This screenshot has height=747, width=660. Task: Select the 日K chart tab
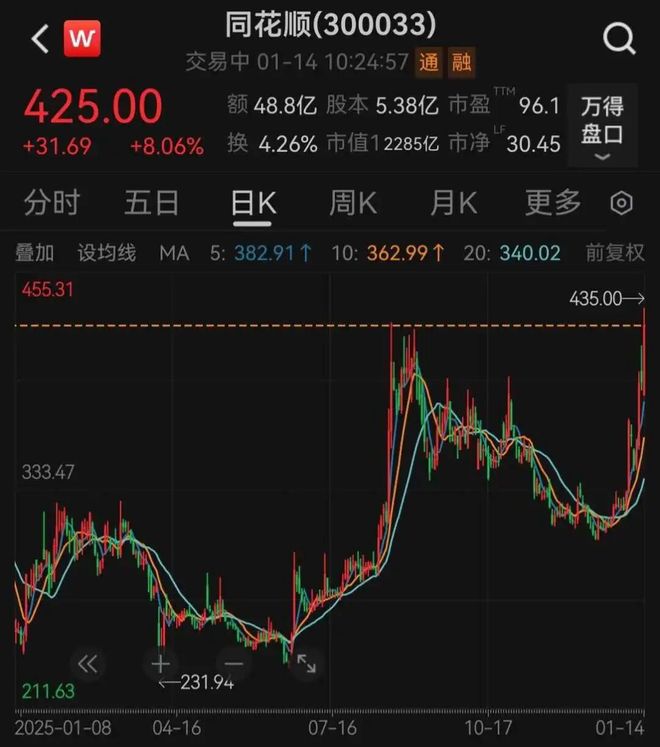[253, 203]
